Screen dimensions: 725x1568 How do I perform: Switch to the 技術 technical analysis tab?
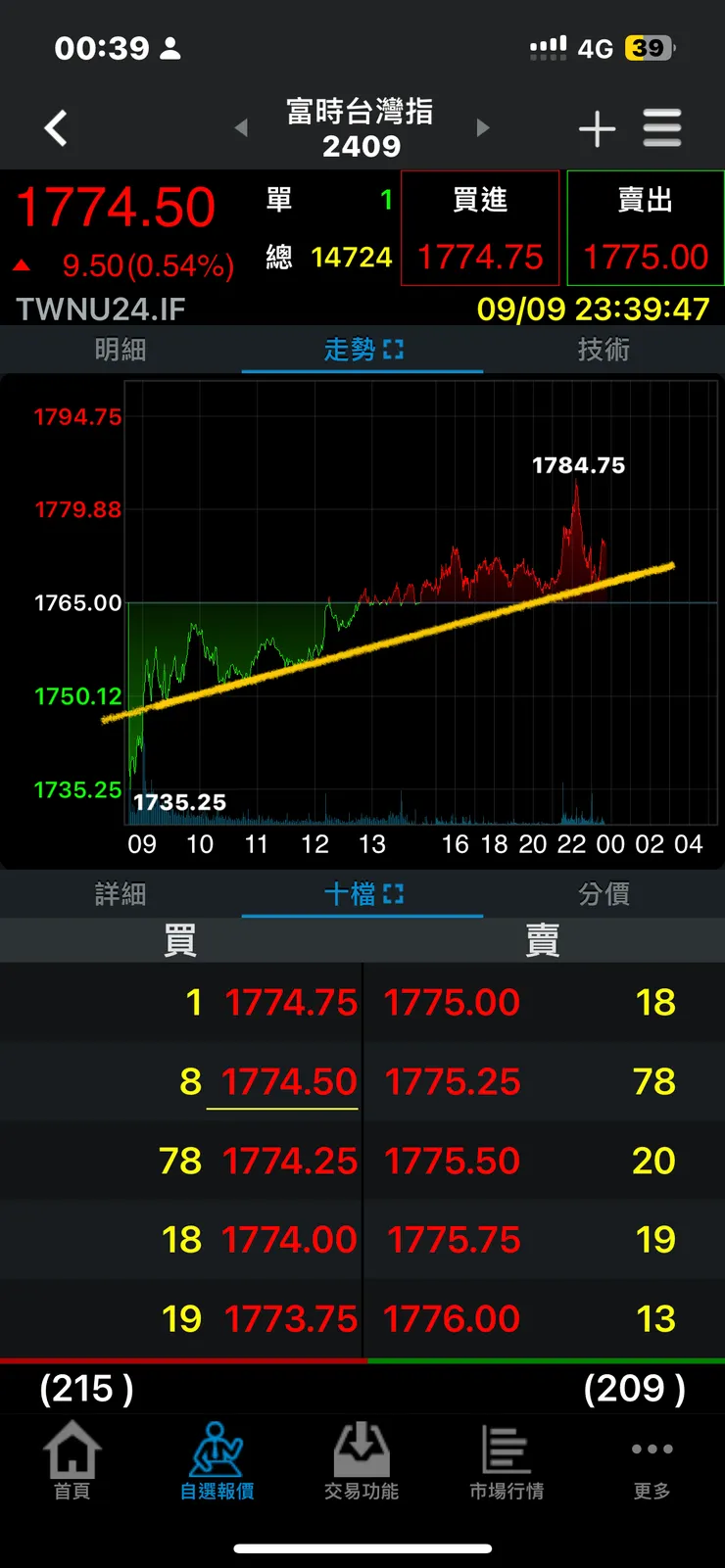tap(604, 350)
